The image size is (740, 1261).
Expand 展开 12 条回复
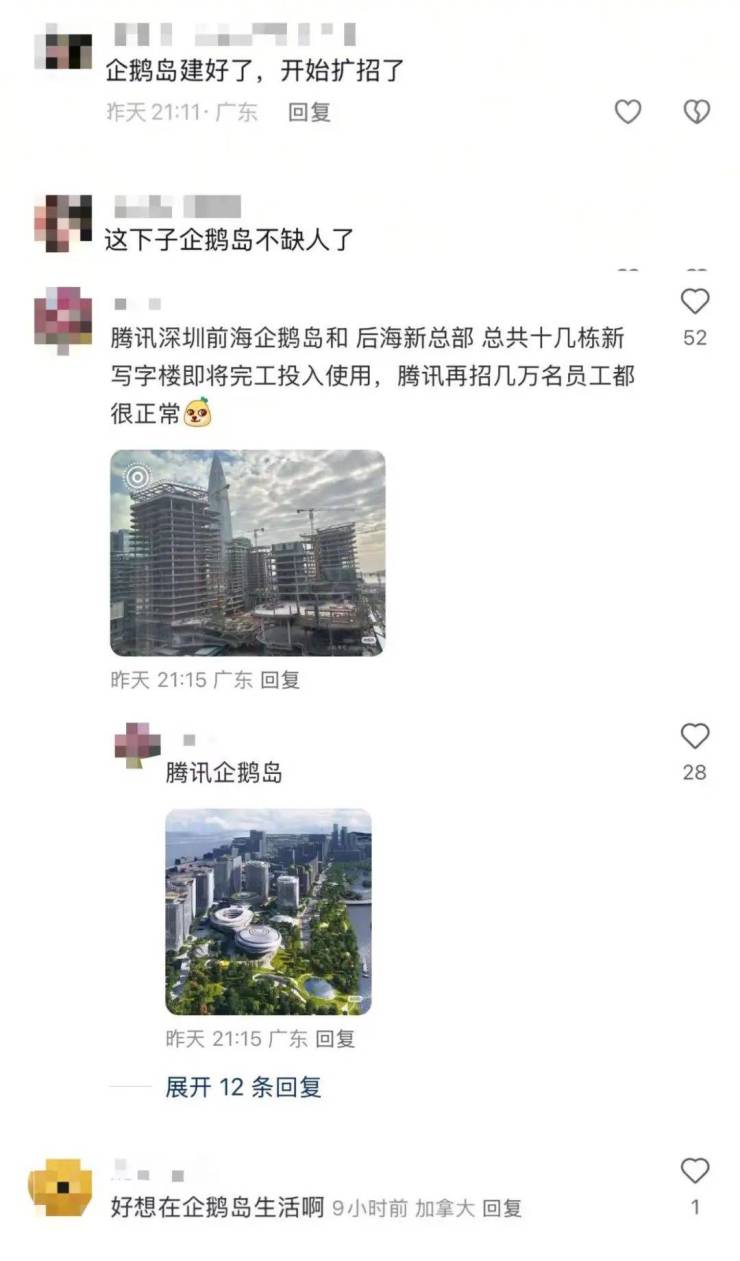243,1087
